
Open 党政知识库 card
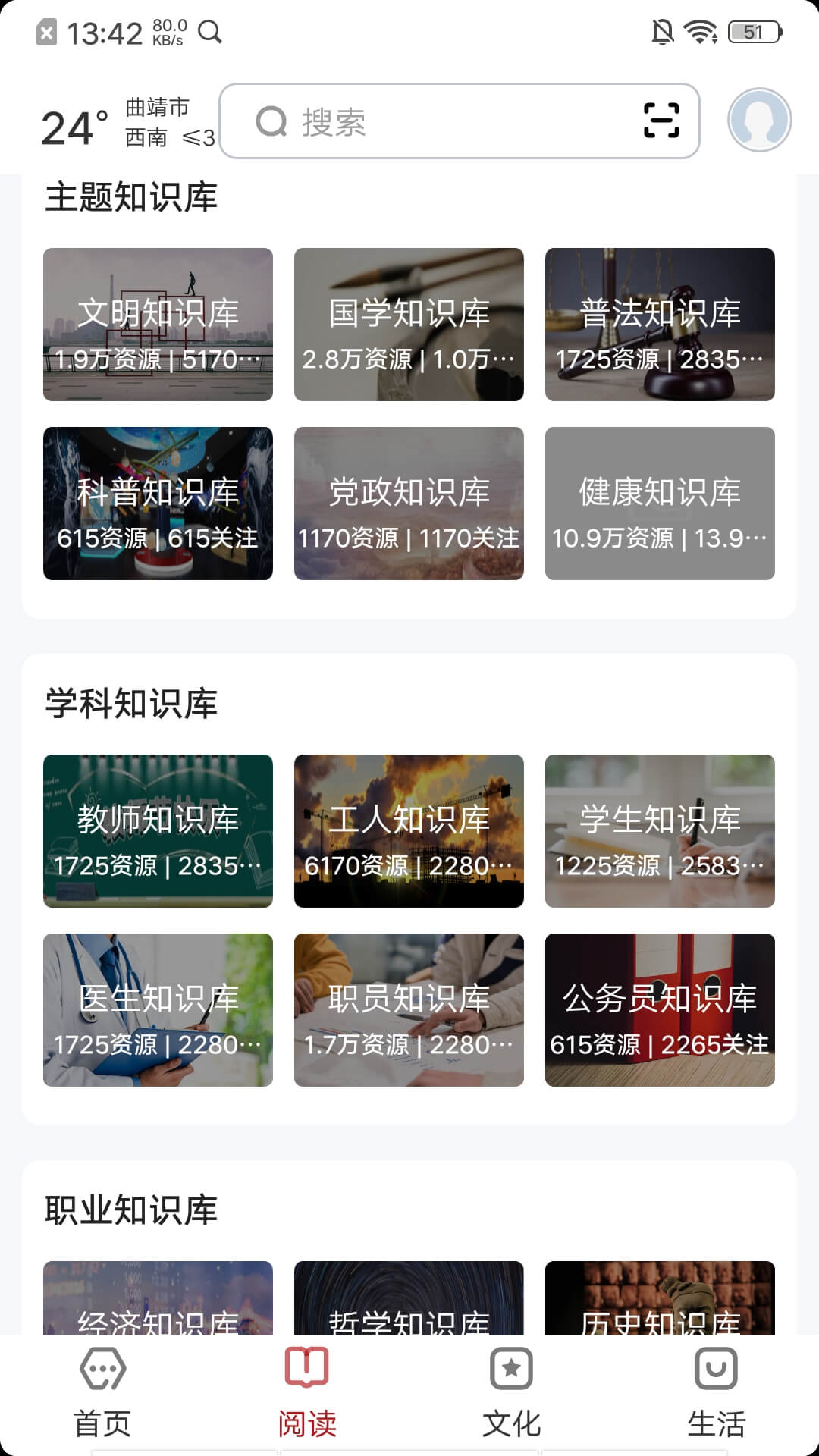(x=409, y=504)
